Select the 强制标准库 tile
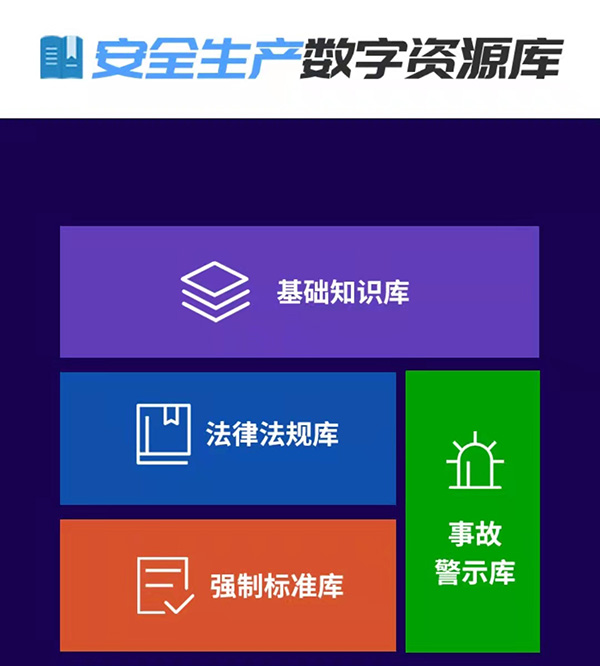The width and height of the screenshot is (600, 666). (228, 585)
